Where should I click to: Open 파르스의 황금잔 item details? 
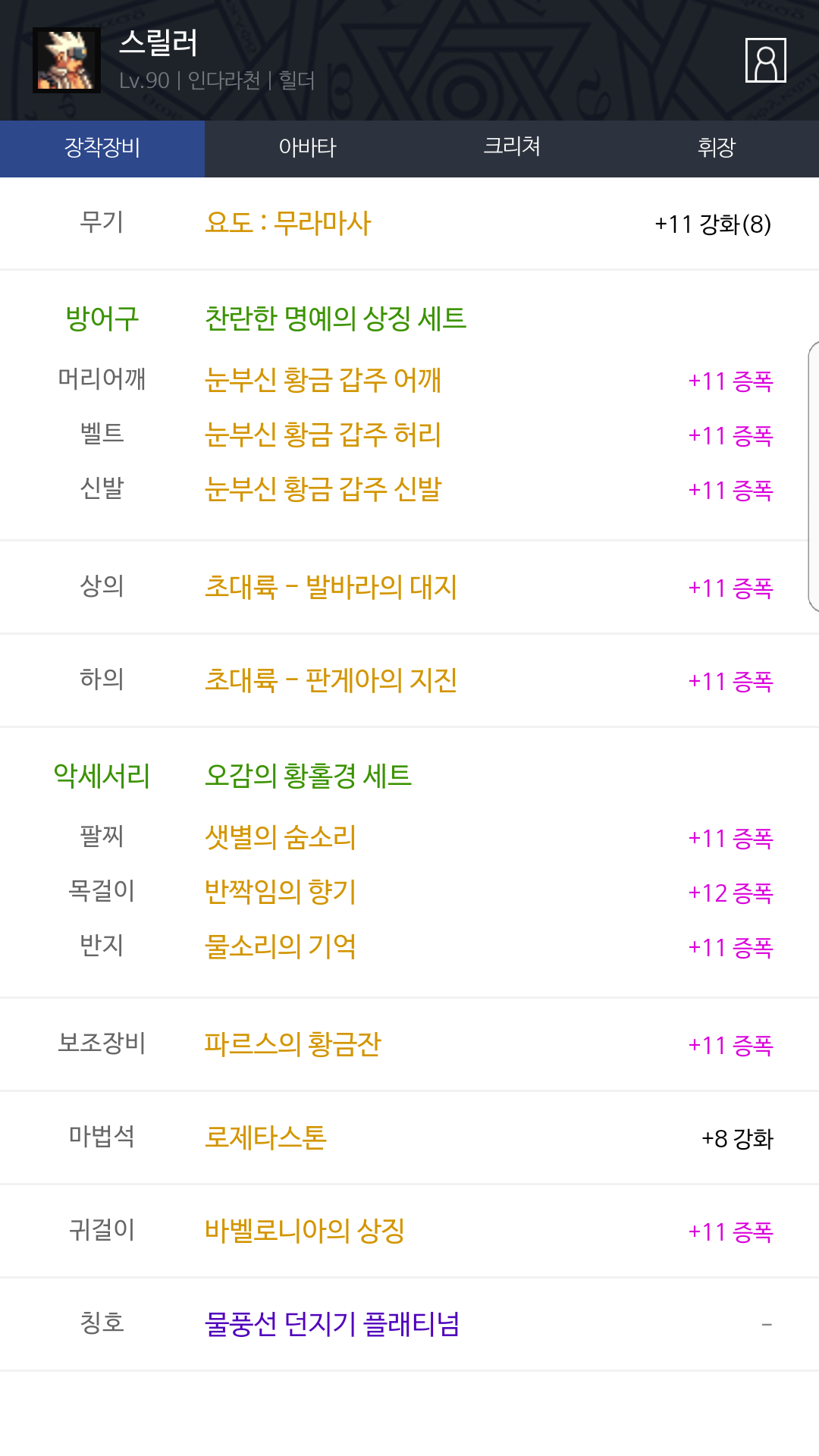click(x=293, y=1045)
